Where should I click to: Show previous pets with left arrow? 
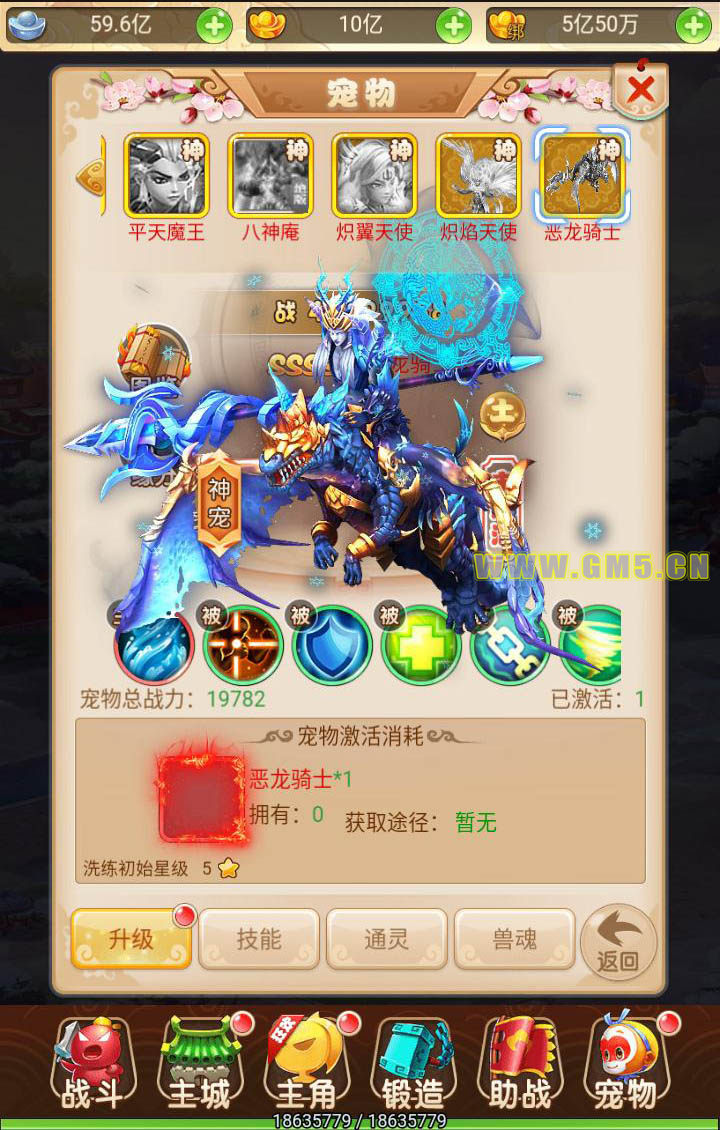coord(90,178)
